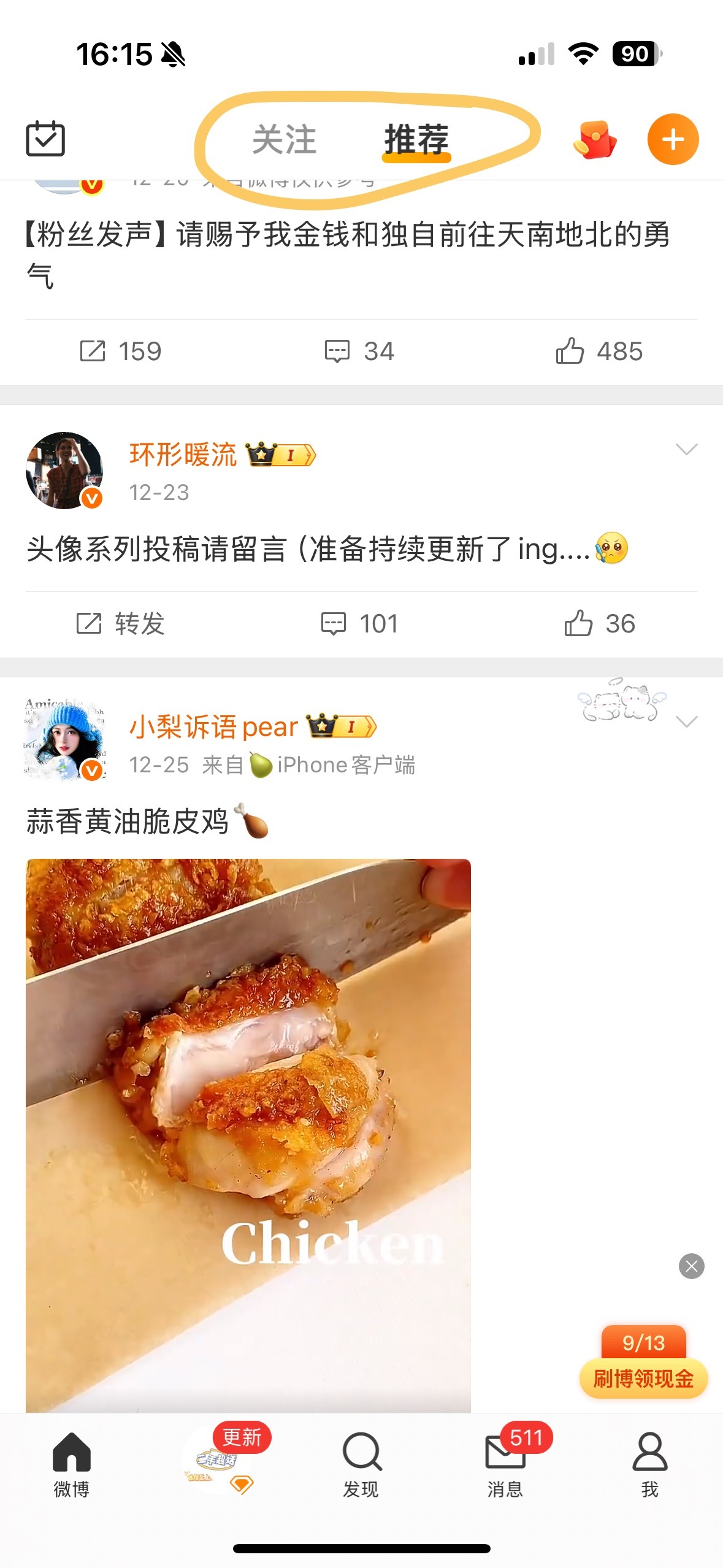723x1568 pixels.
Task: Tap the orange plus button to compose
Action: coord(673,139)
